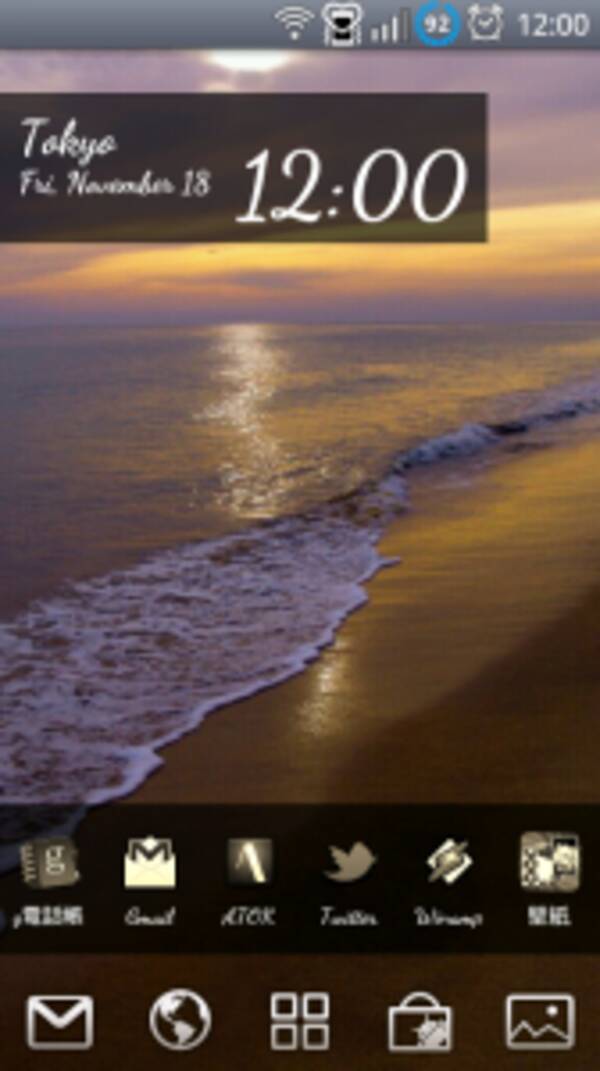Launch the Twitter app
This screenshot has width=600, height=1071.
tap(348, 862)
